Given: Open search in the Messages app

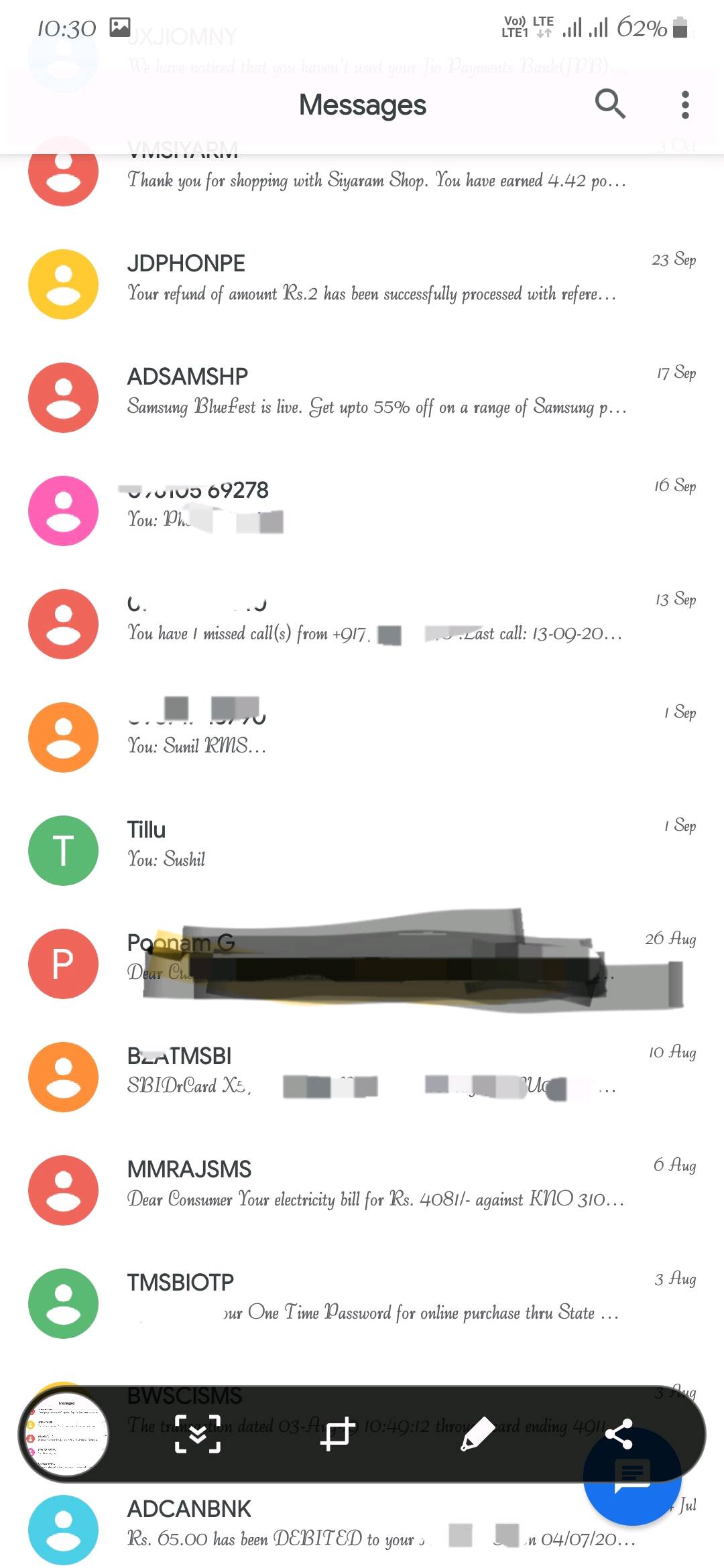Looking at the screenshot, I should pos(609,104).
